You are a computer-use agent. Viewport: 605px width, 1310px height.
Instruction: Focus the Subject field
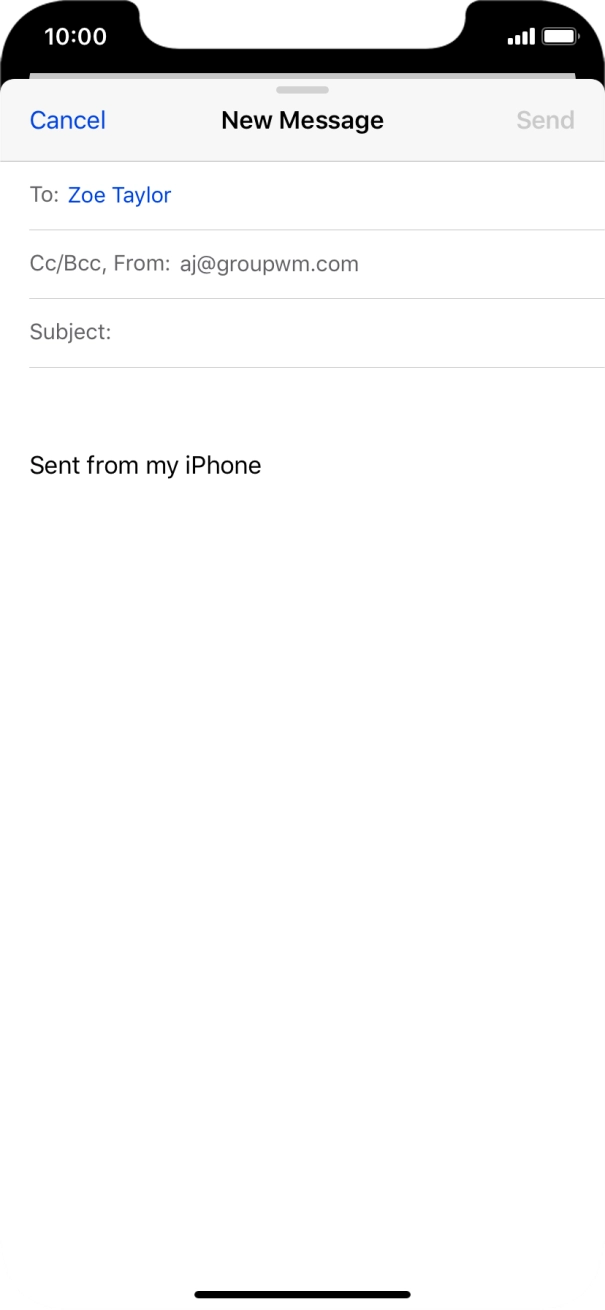317,333
